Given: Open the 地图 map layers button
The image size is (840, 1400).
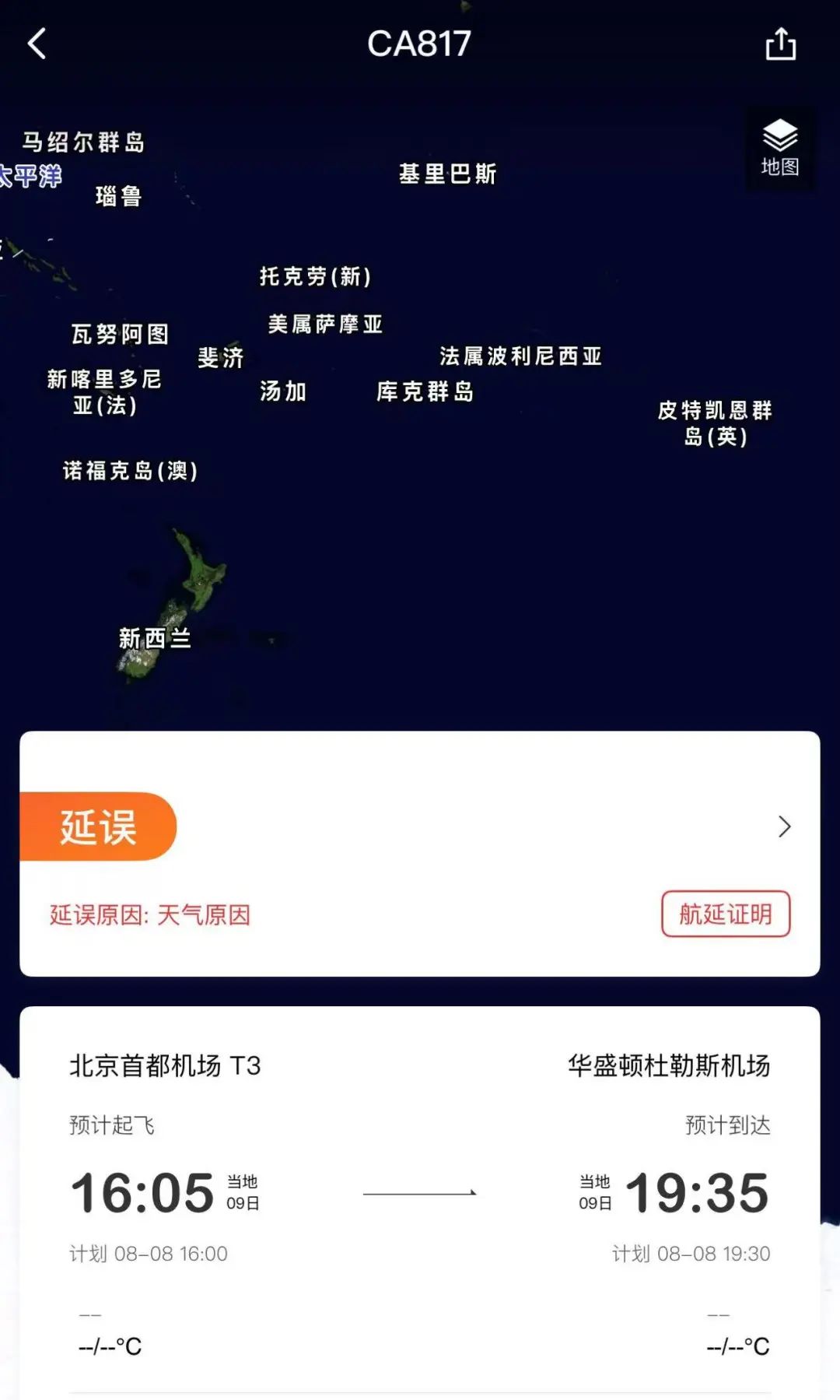Looking at the screenshot, I should (780, 148).
